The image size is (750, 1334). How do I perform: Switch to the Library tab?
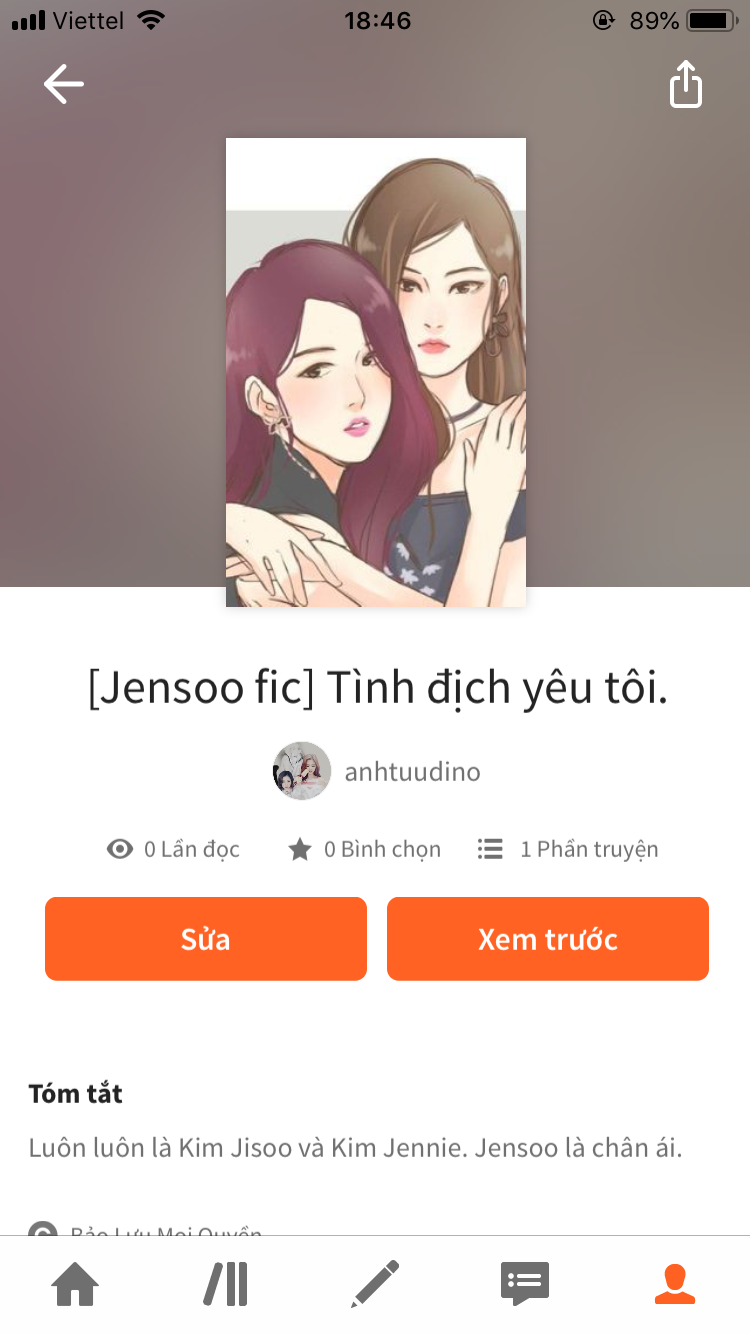click(226, 1284)
